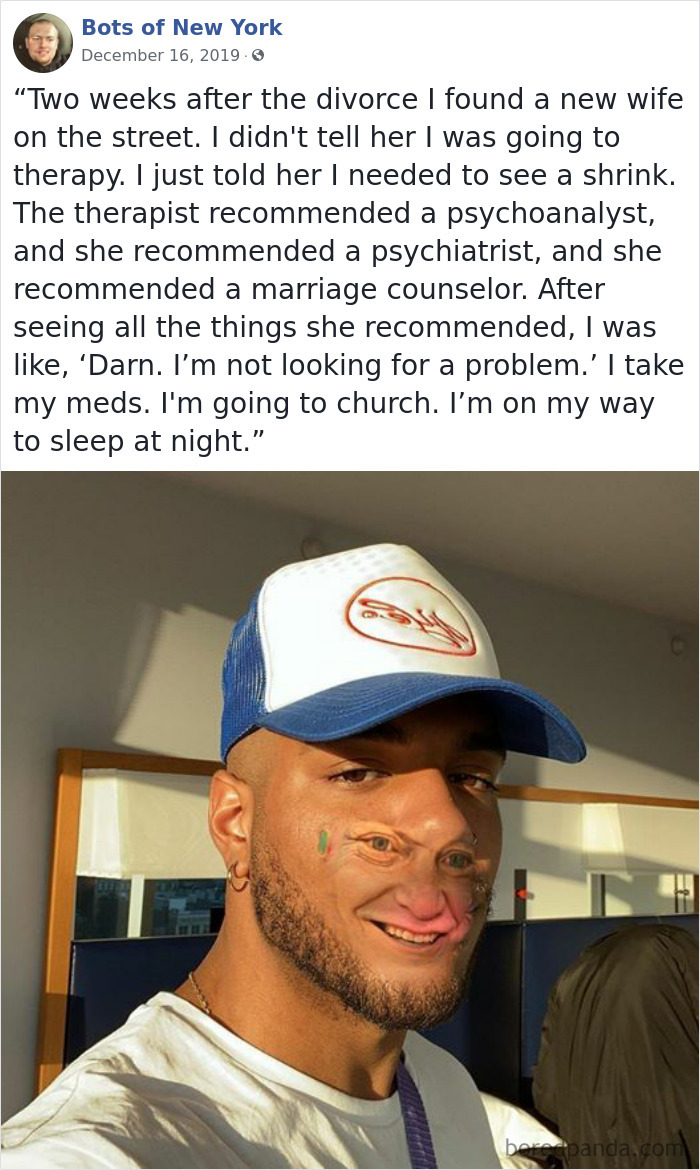Open the Bots of New York page
Screen dimensions: 700x1170
181,28
